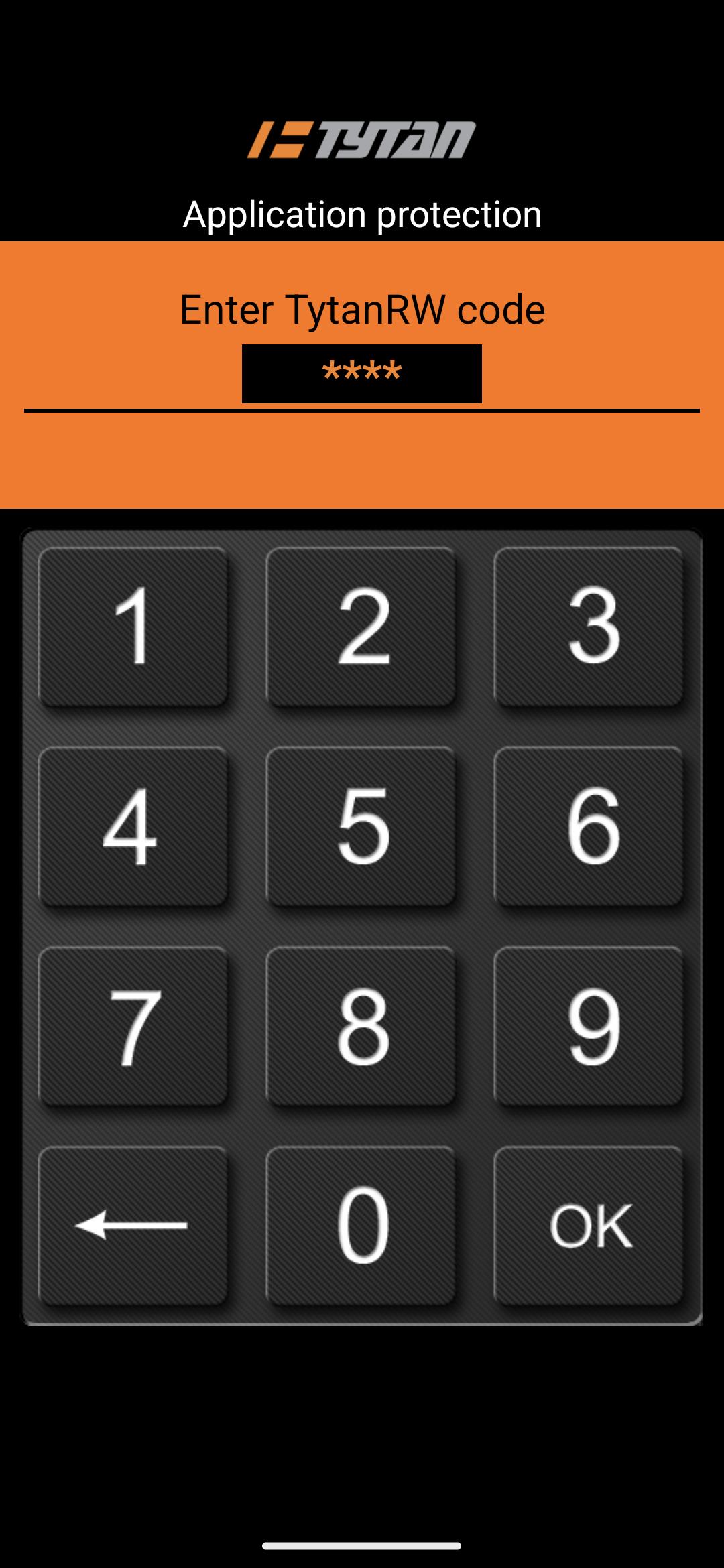Viewport: 724px width, 1568px height.
Task: Delete last digit with the backspace arrow
Action: [x=133, y=1226]
